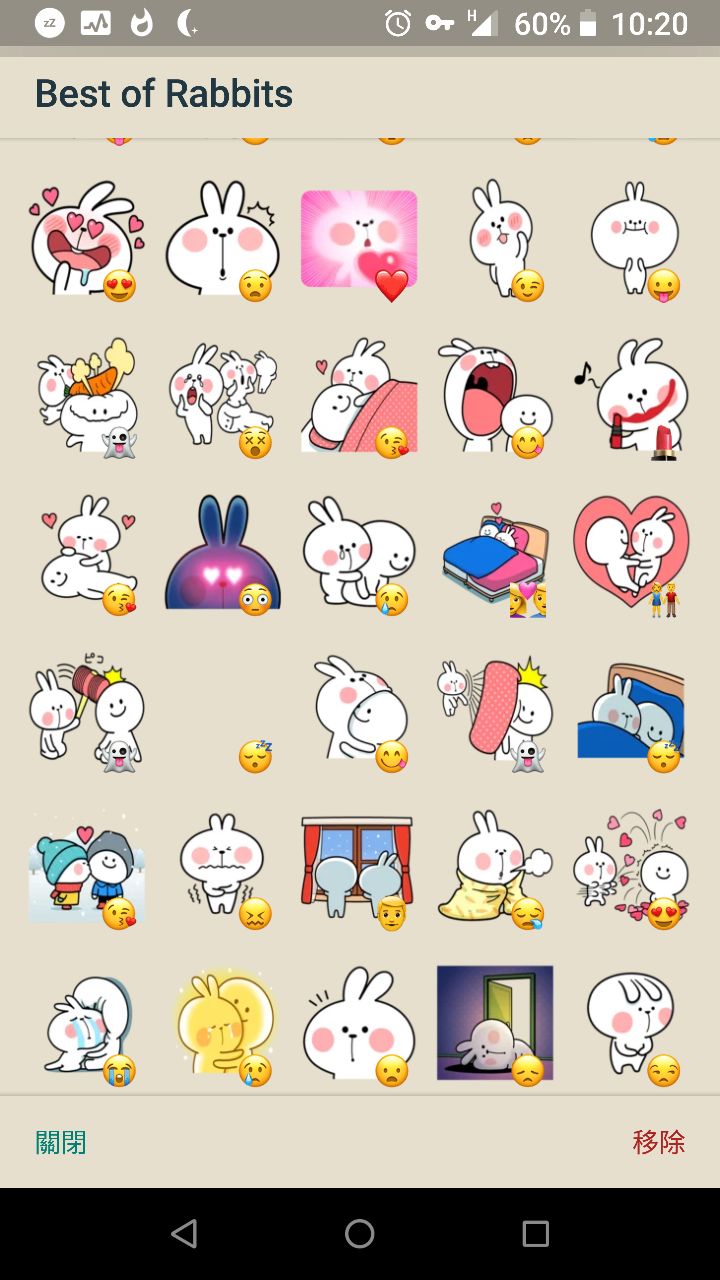The image size is (720, 1280).
Task: Select the rabbits hugging inside a pink heart
Action: 631,552
